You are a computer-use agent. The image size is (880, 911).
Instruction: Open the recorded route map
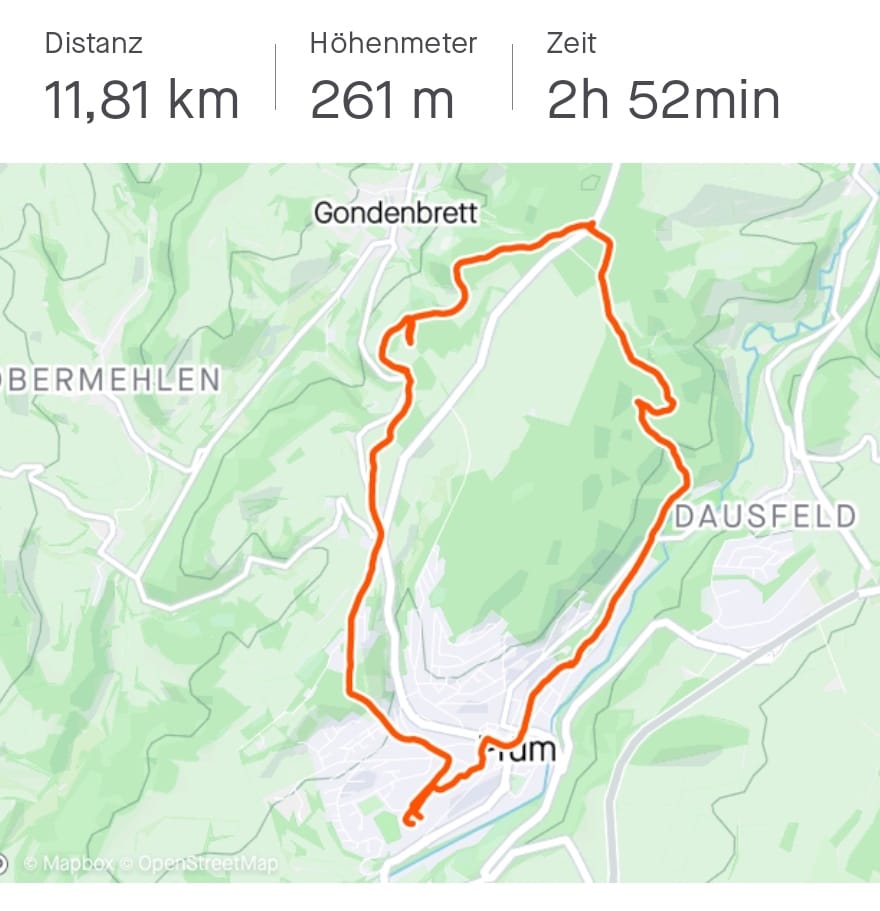[440, 522]
